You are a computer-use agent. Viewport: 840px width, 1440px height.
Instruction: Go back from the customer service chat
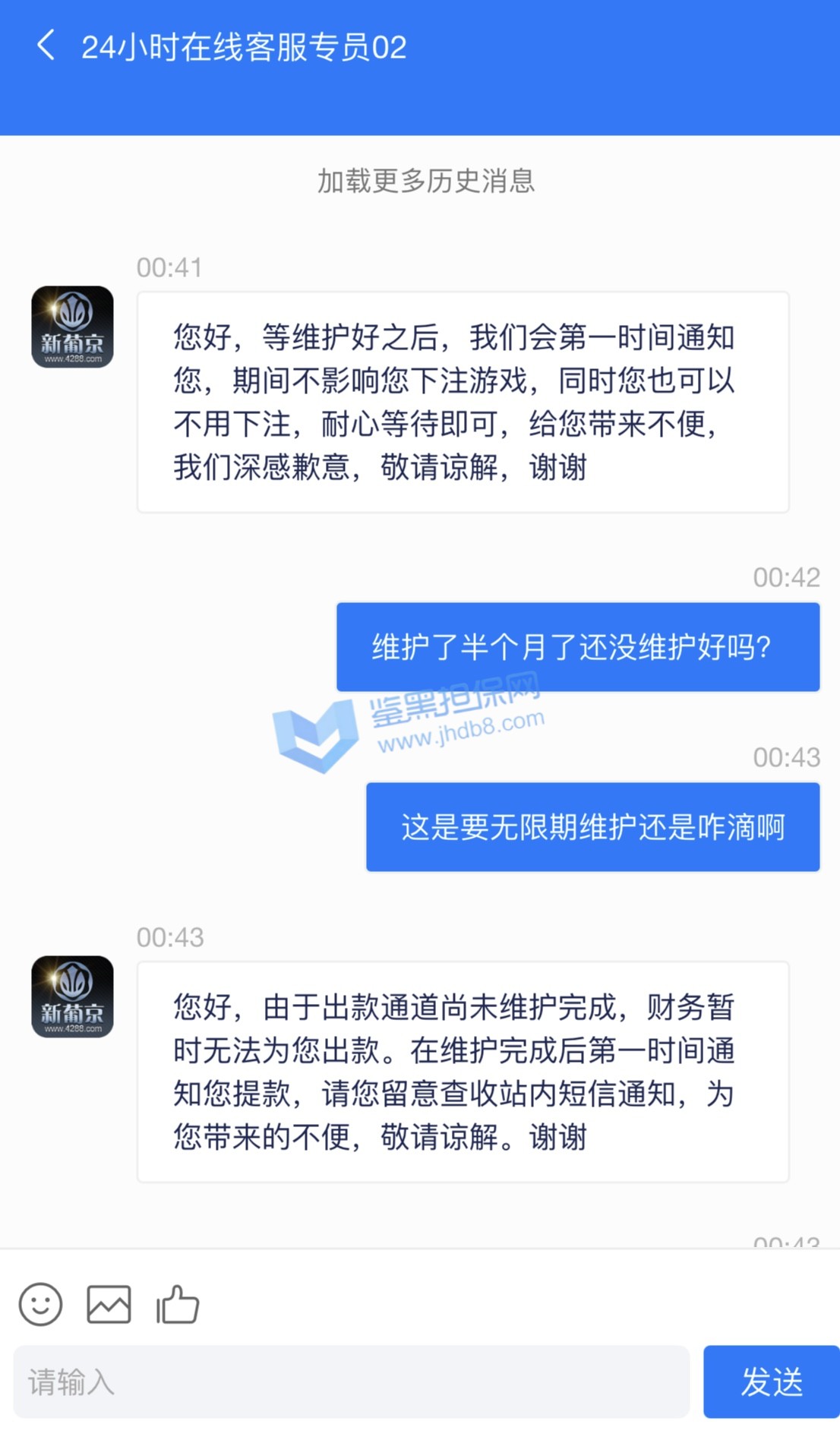(x=46, y=46)
